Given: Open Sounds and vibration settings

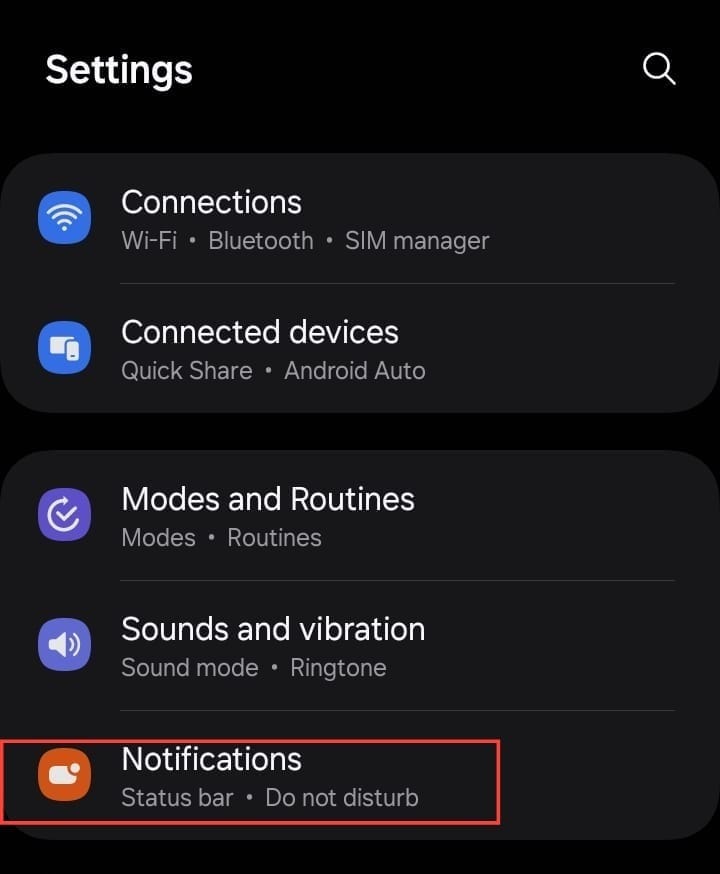Looking at the screenshot, I should pyautogui.click(x=272, y=646).
